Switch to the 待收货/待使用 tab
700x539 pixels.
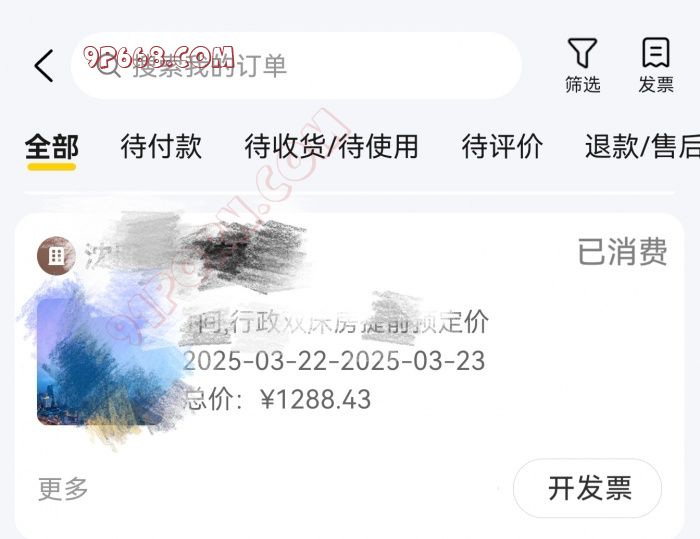point(331,147)
